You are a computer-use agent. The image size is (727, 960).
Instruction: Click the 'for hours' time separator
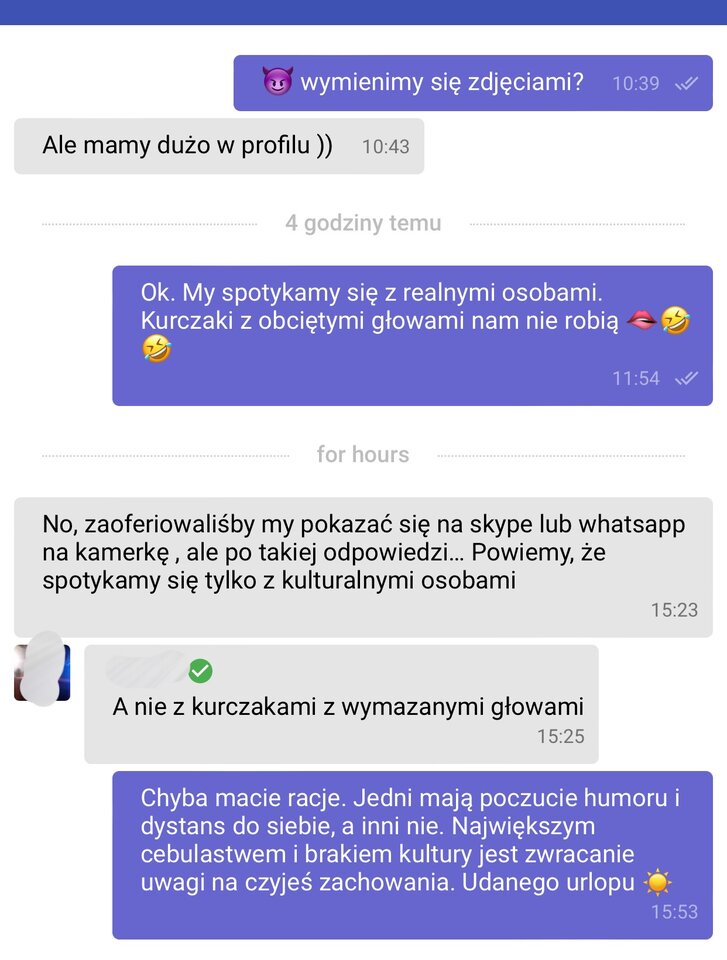pyautogui.click(x=363, y=454)
